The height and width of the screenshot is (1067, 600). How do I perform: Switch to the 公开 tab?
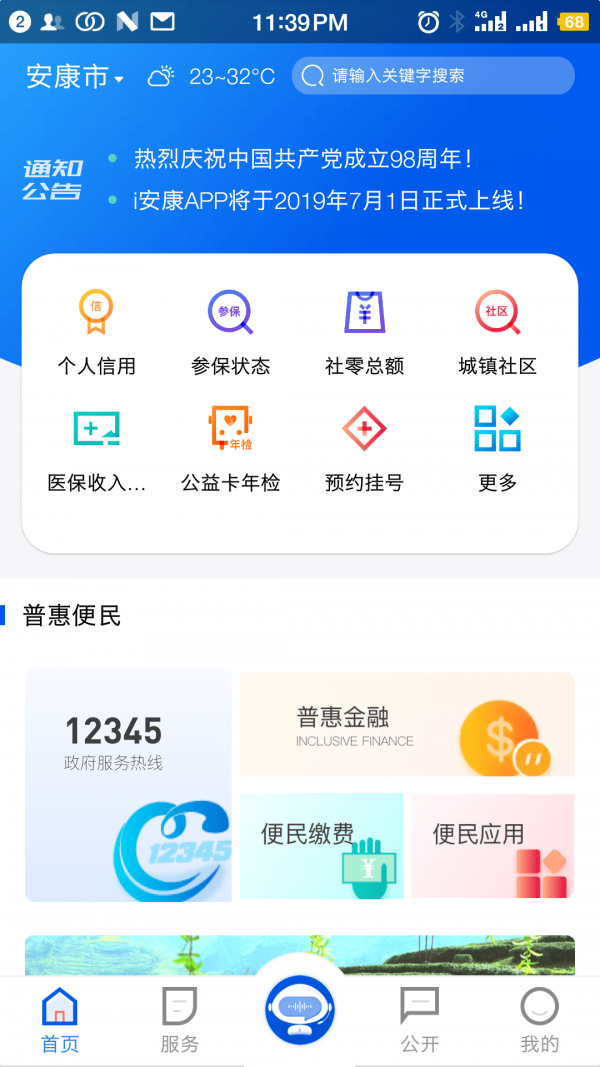420,1020
